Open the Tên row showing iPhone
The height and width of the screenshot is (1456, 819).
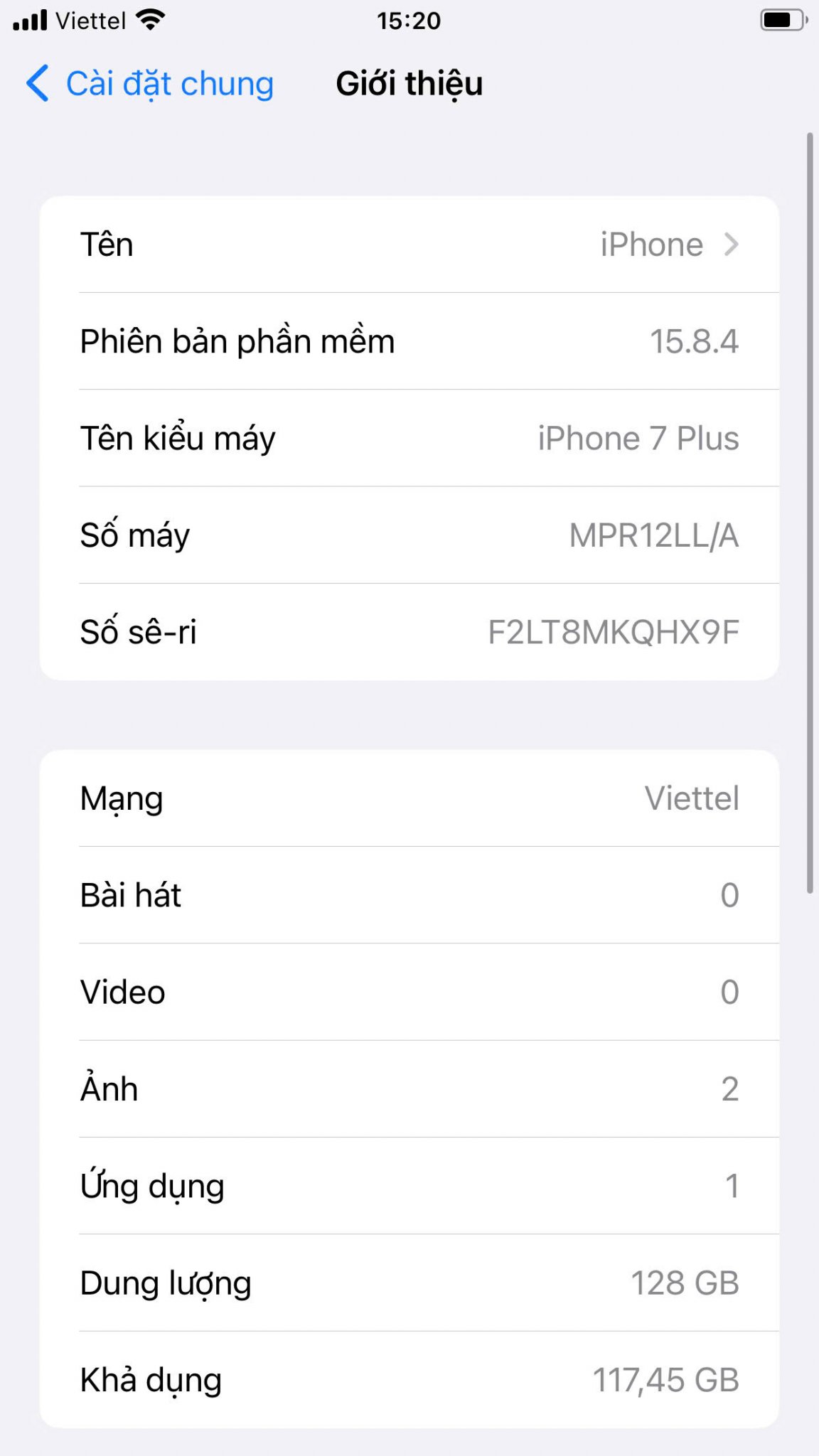click(409, 245)
